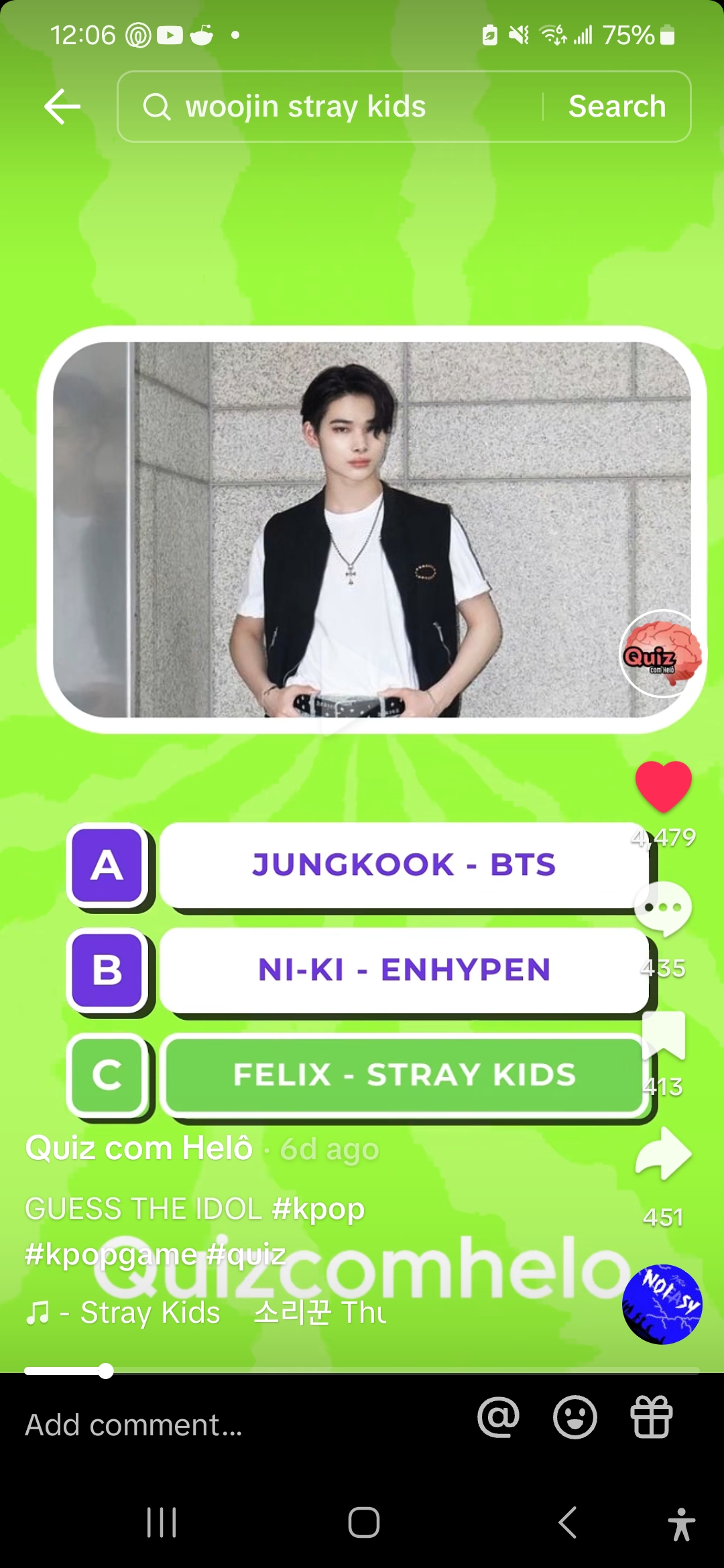Tap the Search button
Screen dimensions: 724x1568
(617, 107)
